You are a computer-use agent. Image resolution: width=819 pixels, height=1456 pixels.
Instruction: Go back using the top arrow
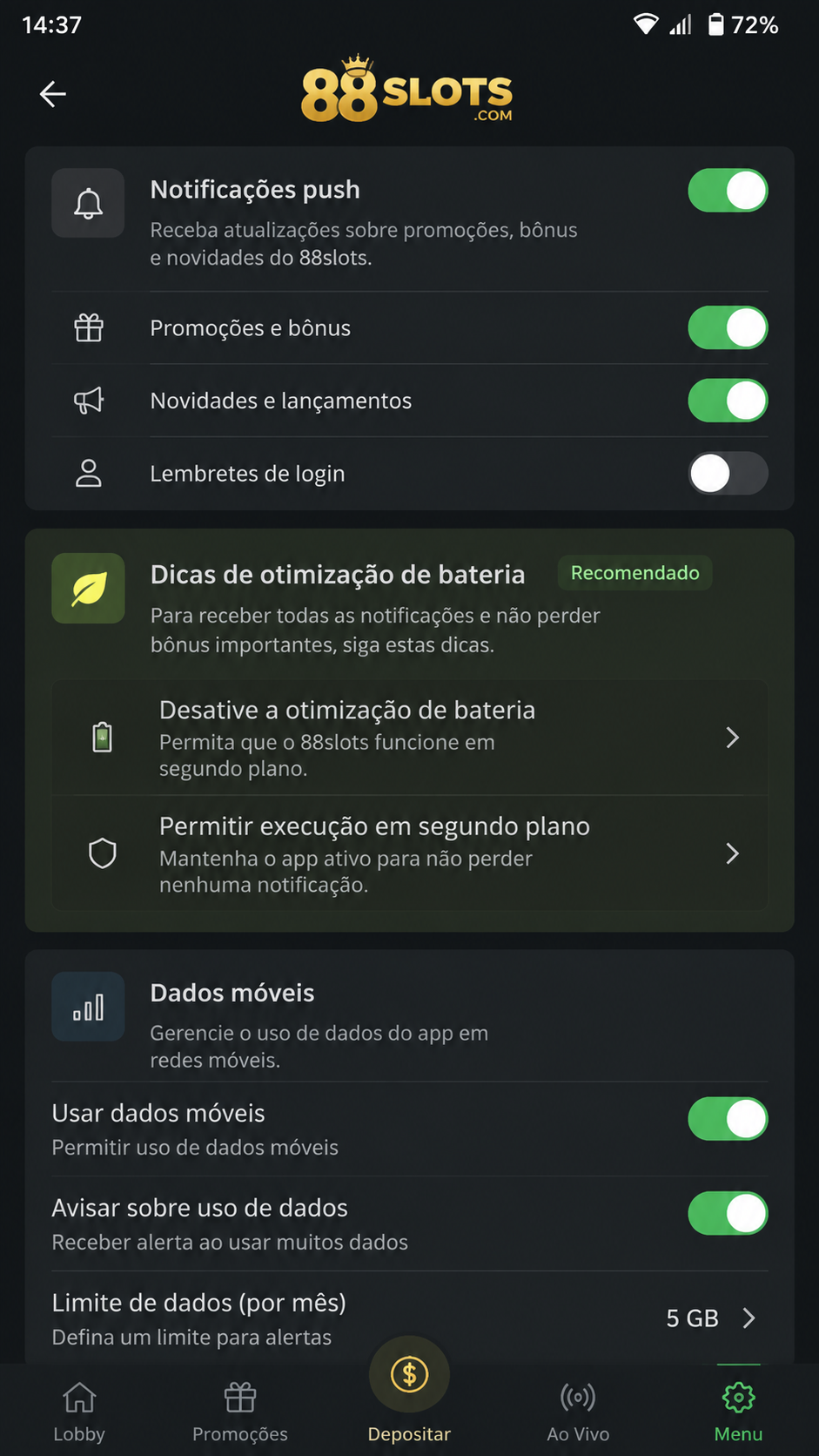click(x=53, y=94)
